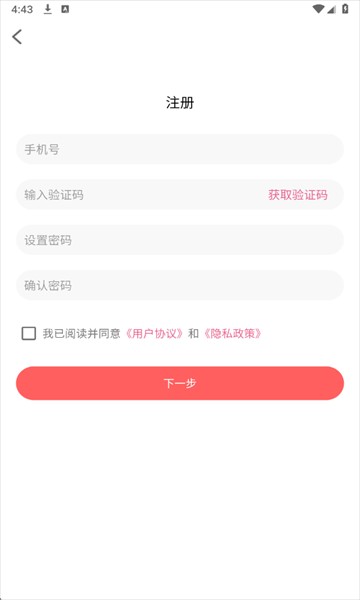Open the 《隐私政策》 privacy policy link
This screenshot has height=600, width=360.
click(x=232, y=333)
